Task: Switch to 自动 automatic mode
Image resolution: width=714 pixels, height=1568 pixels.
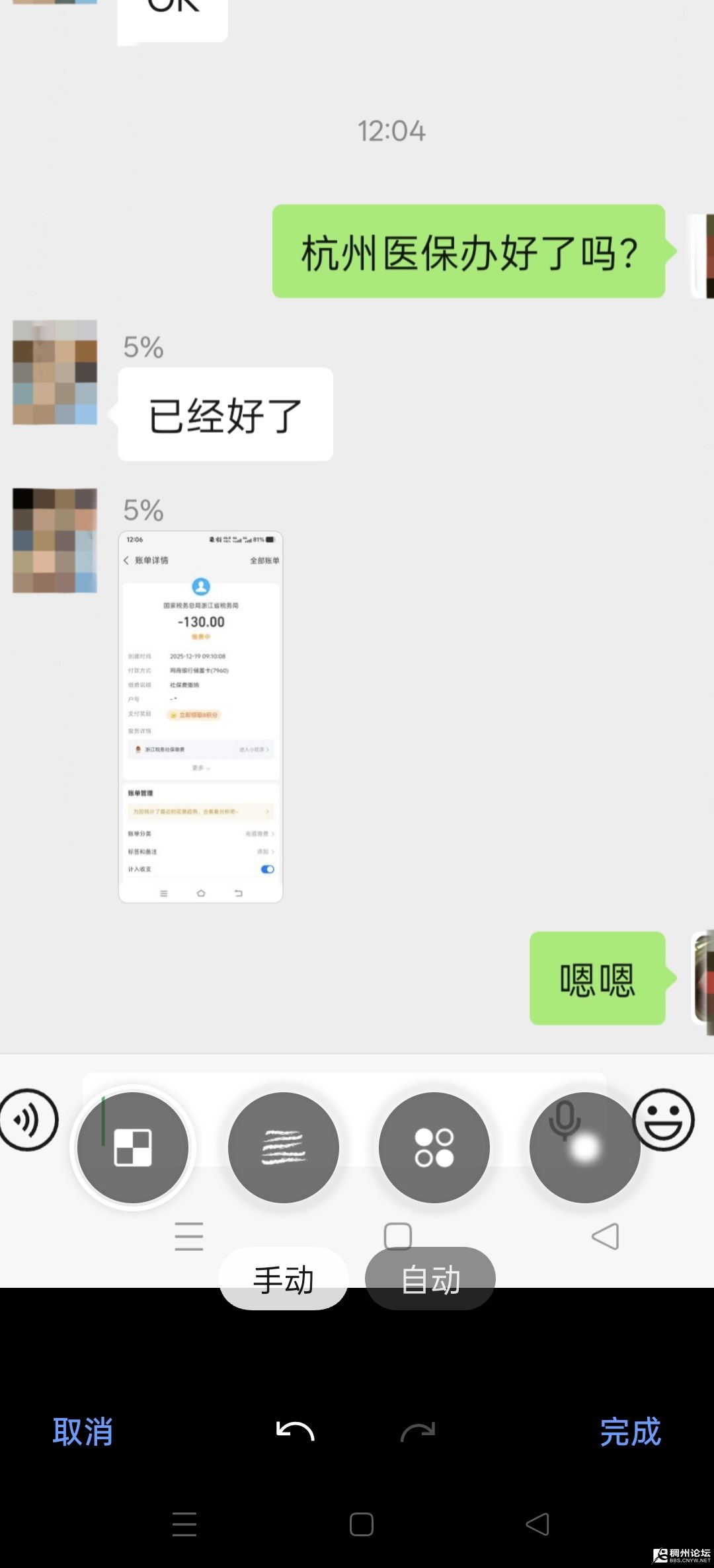Action: click(x=430, y=1279)
